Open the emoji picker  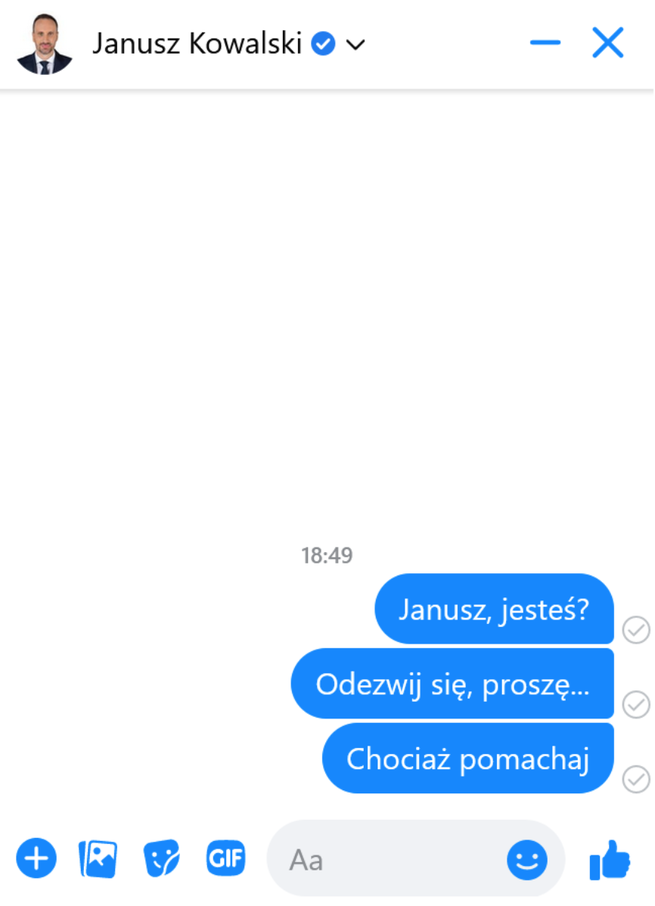[527, 859]
